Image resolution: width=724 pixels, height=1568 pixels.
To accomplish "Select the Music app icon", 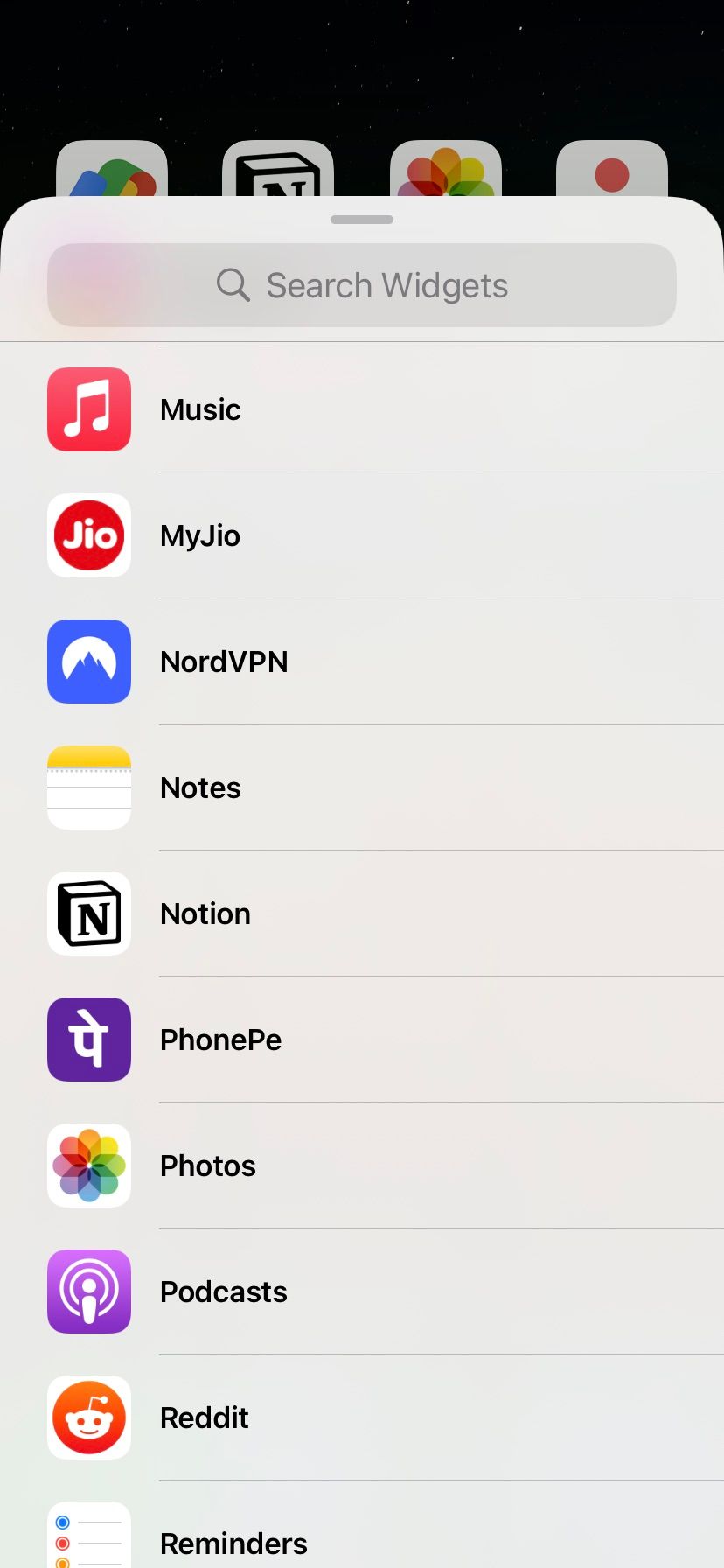I will (x=88, y=409).
